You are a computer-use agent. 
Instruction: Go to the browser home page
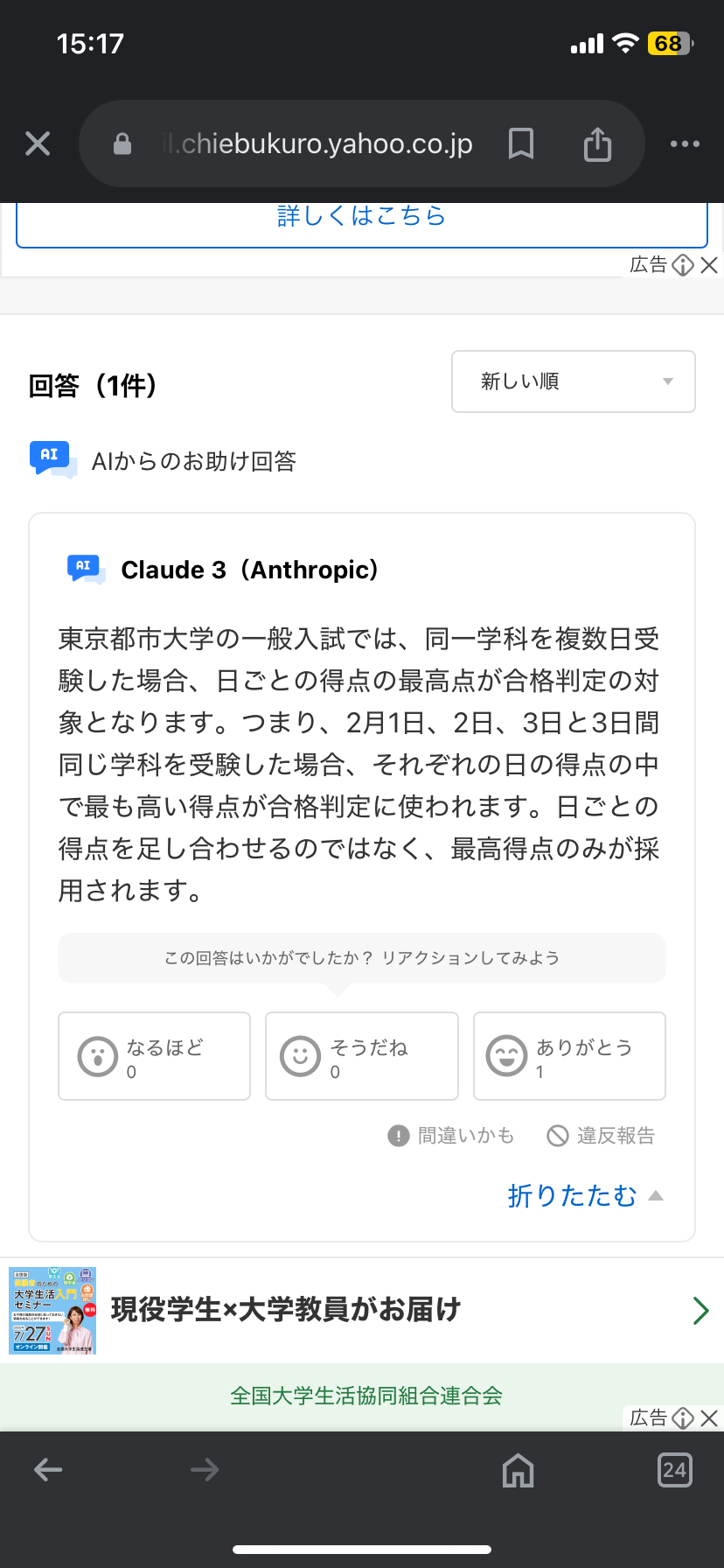[x=518, y=1469]
